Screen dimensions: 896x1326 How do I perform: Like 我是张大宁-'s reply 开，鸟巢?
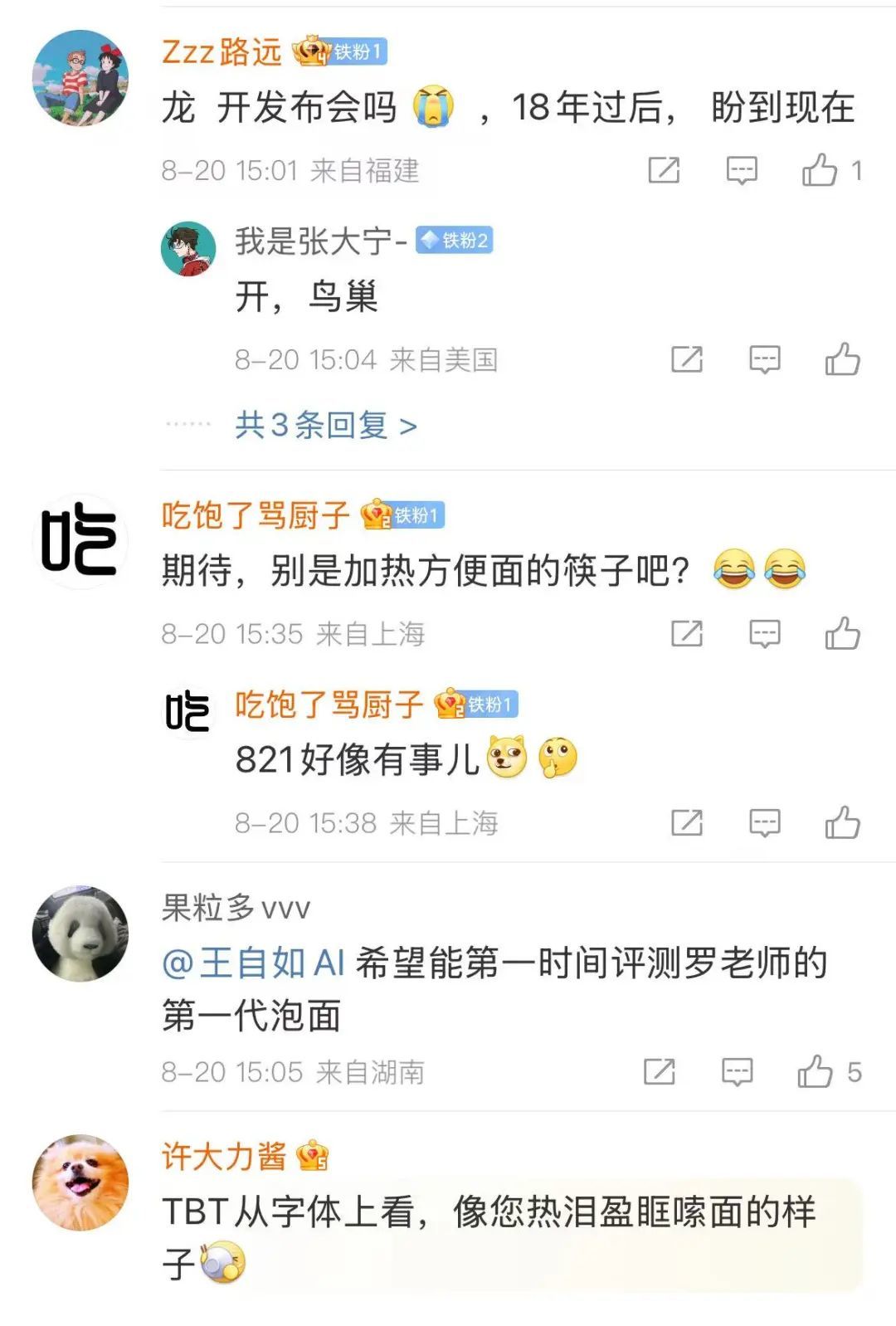pyautogui.click(x=842, y=359)
